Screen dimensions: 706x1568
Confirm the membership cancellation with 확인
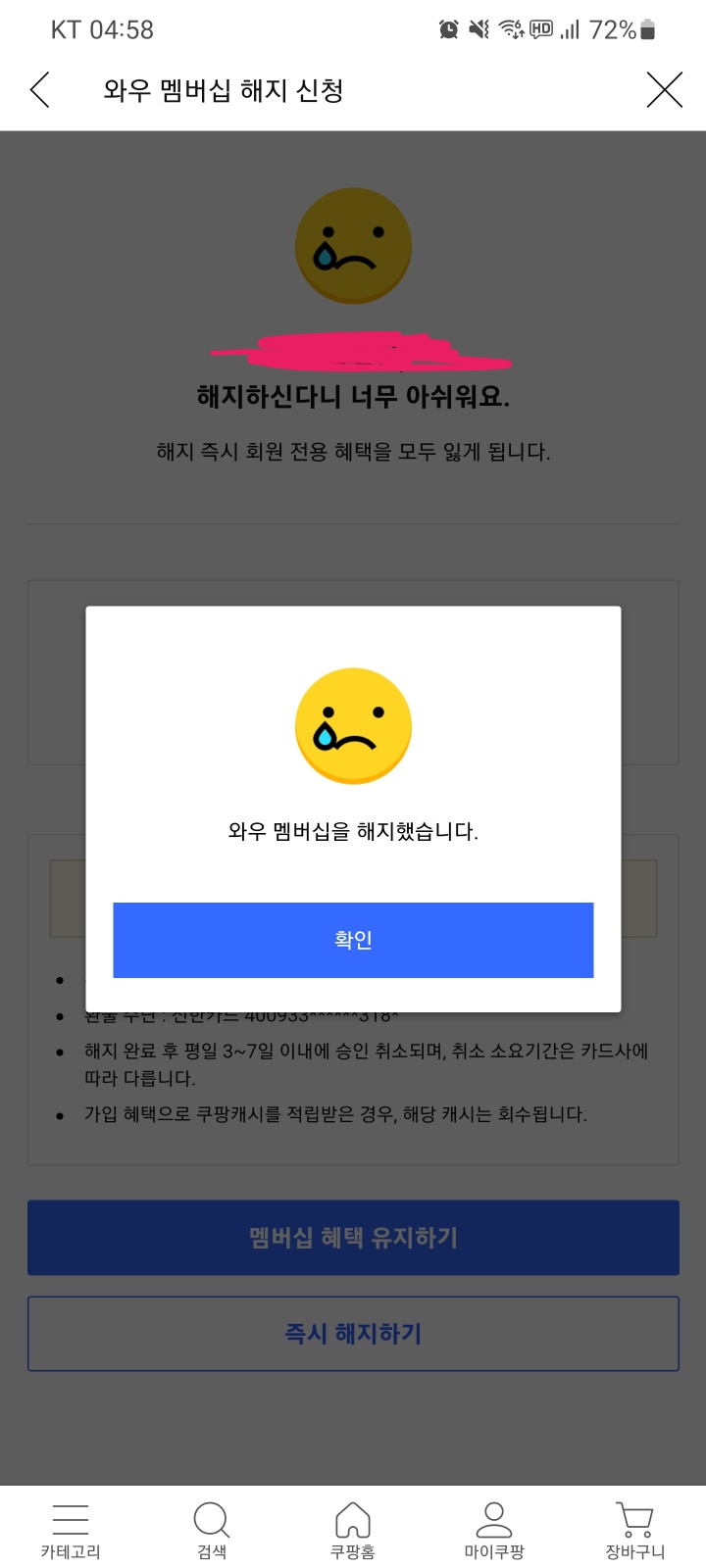pyautogui.click(x=353, y=940)
